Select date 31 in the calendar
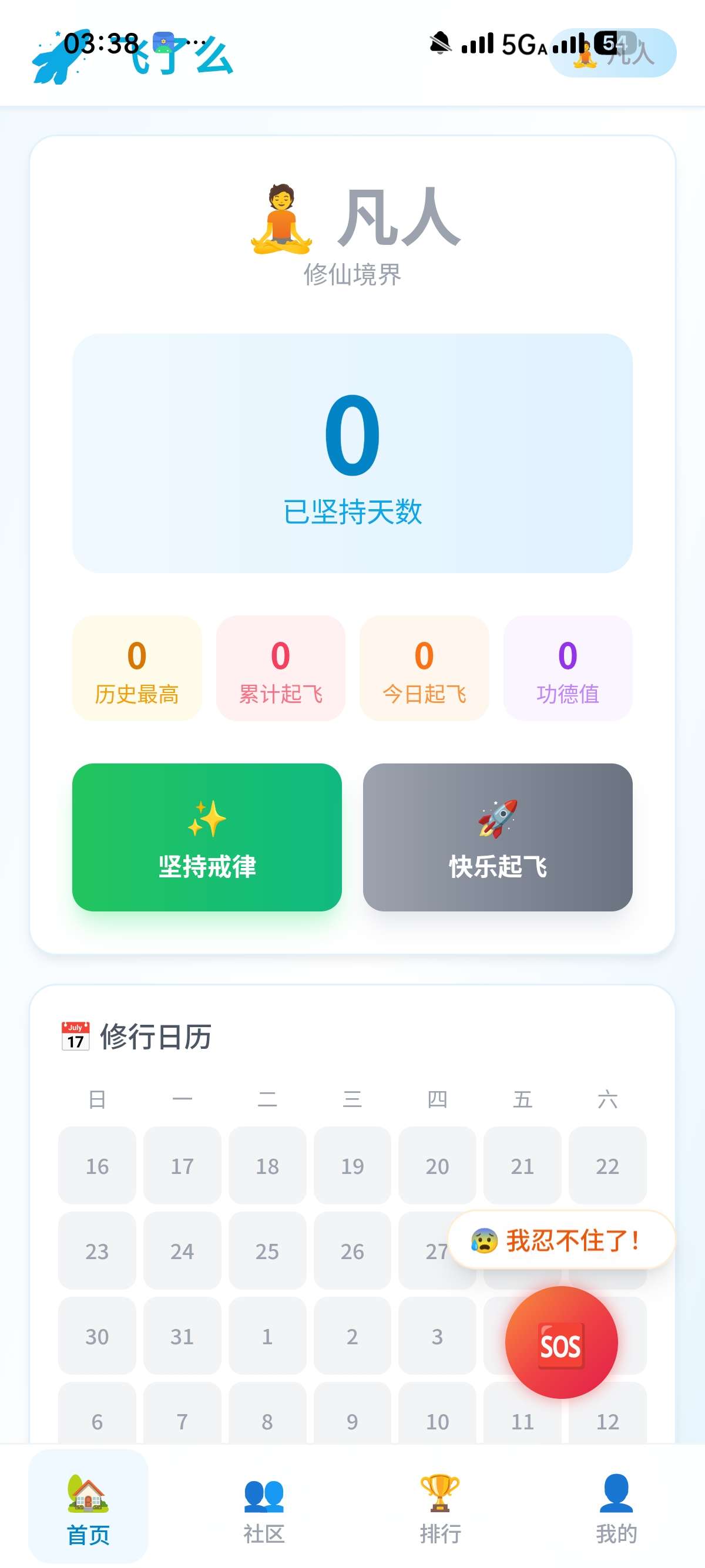Image resolution: width=705 pixels, height=1568 pixels. tap(182, 1337)
